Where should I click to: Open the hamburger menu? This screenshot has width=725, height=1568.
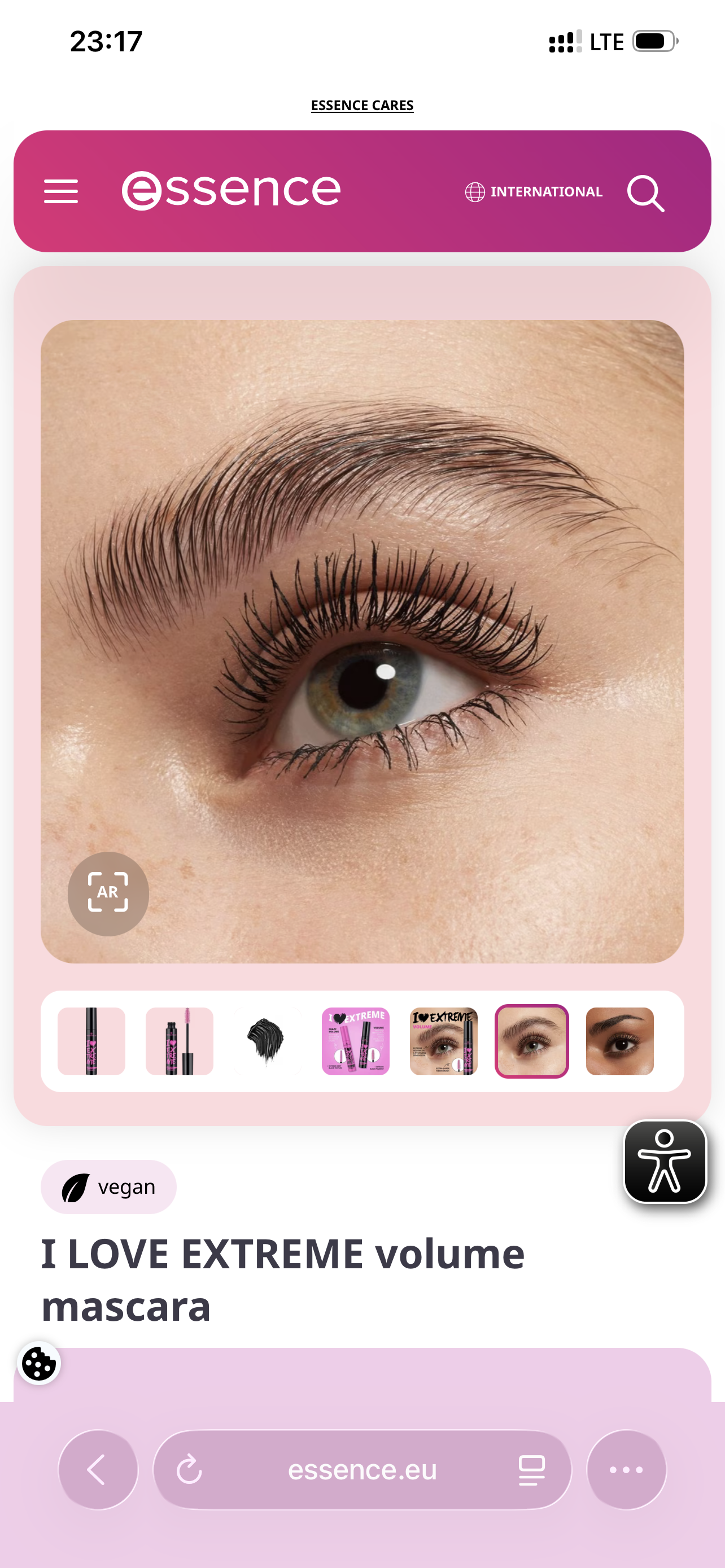coord(61,191)
